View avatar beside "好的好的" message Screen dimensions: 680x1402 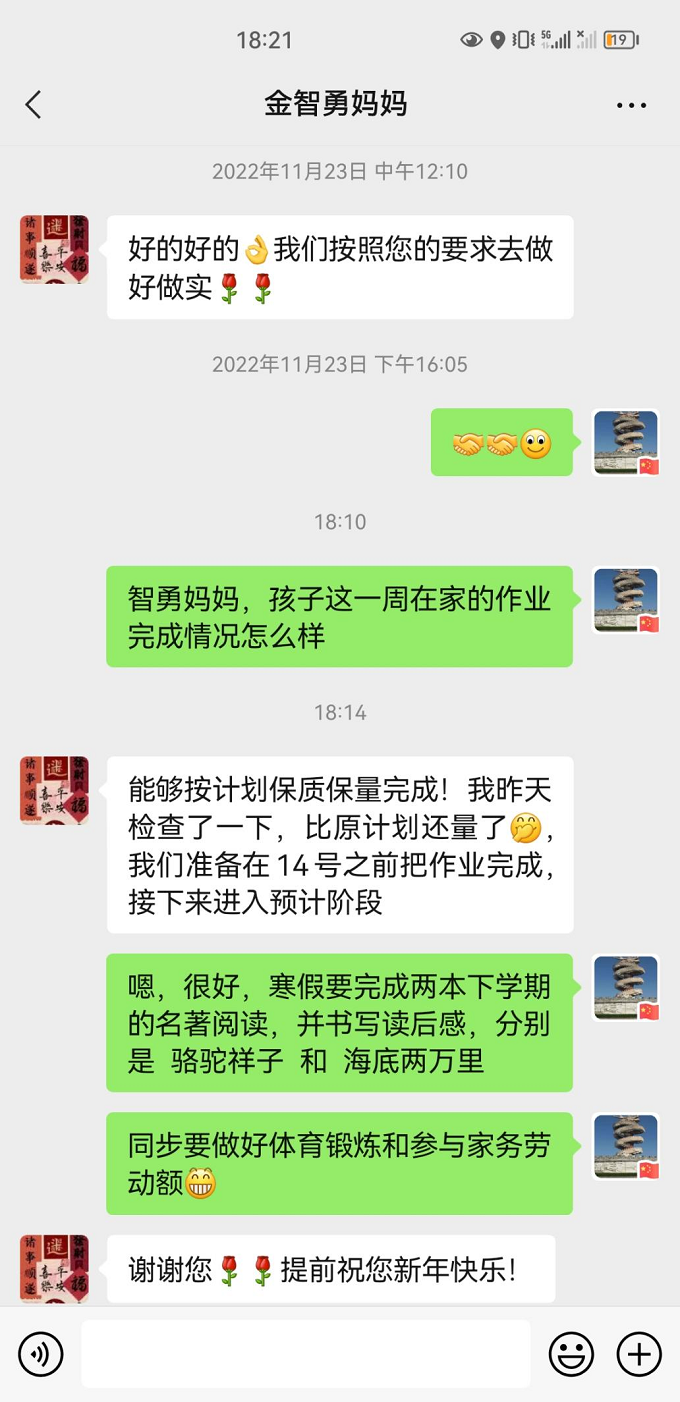click(x=55, y=250)
